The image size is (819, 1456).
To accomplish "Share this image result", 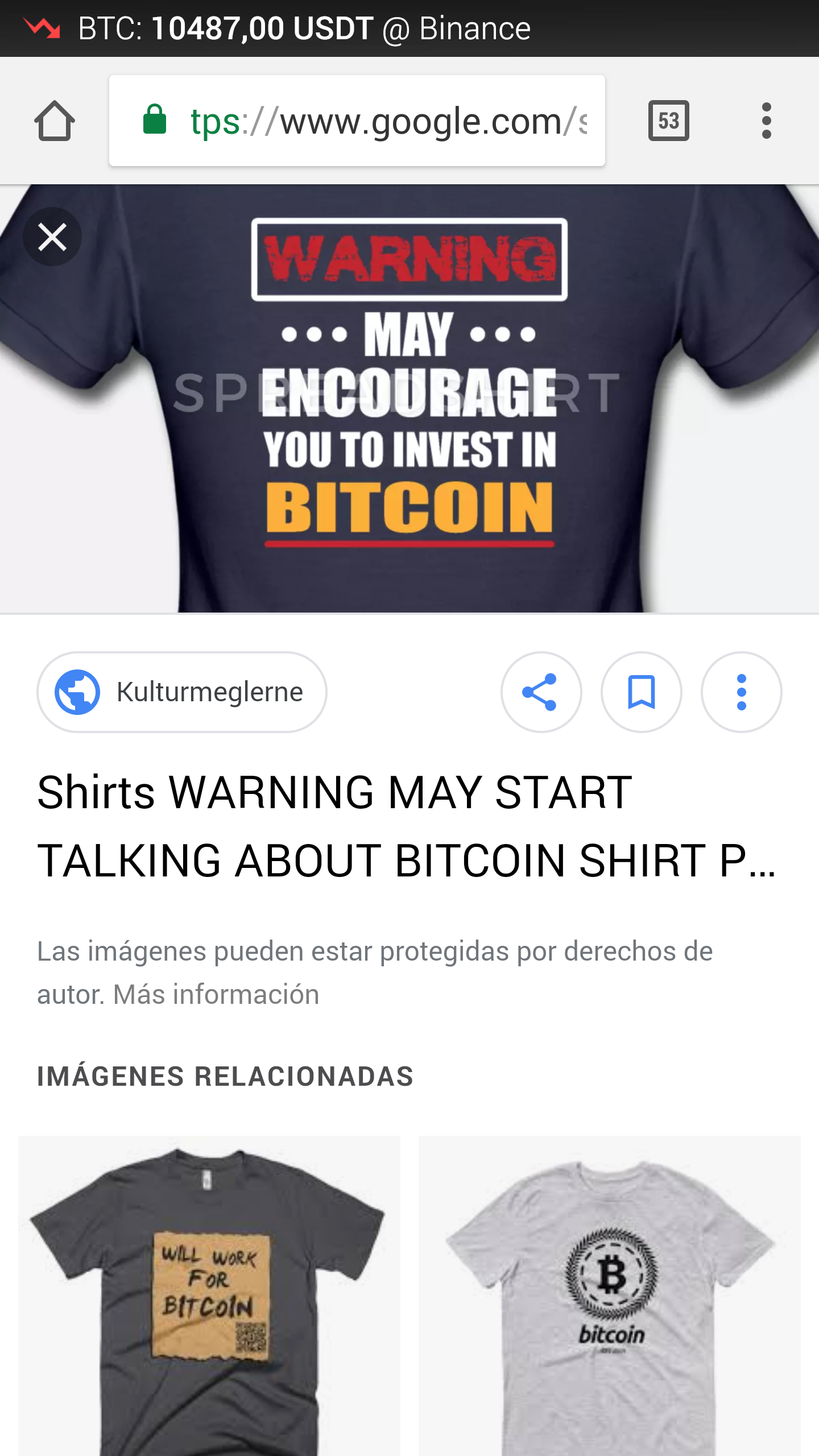I will 541,692.
